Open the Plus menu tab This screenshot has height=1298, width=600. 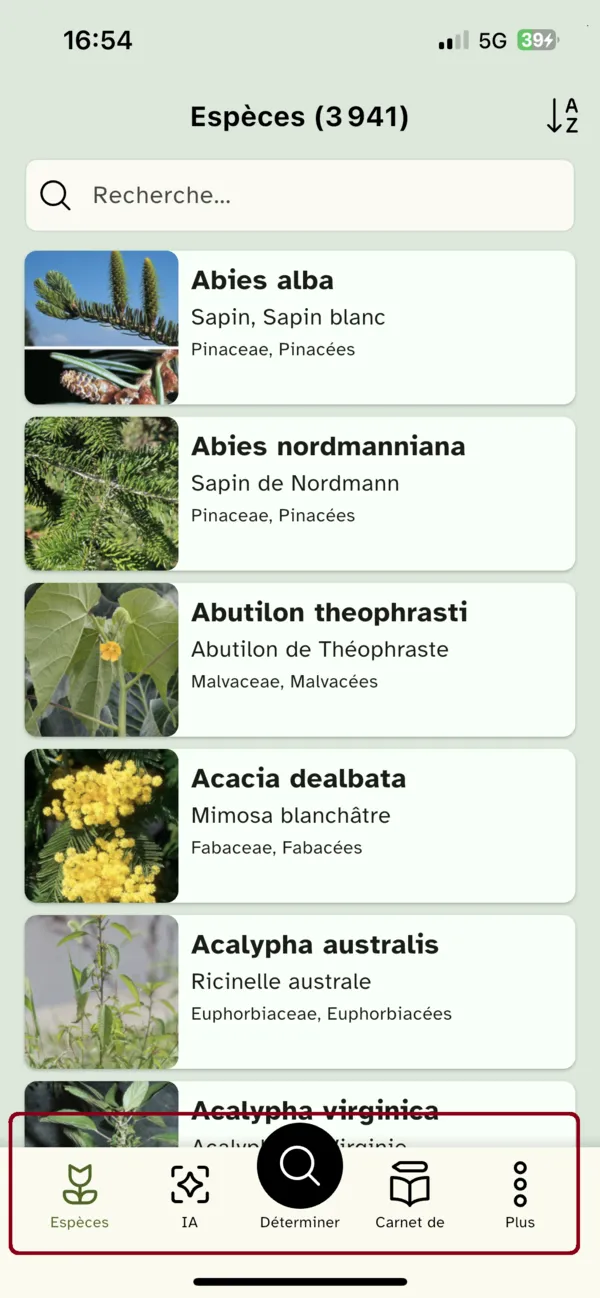pos(520,1196)
